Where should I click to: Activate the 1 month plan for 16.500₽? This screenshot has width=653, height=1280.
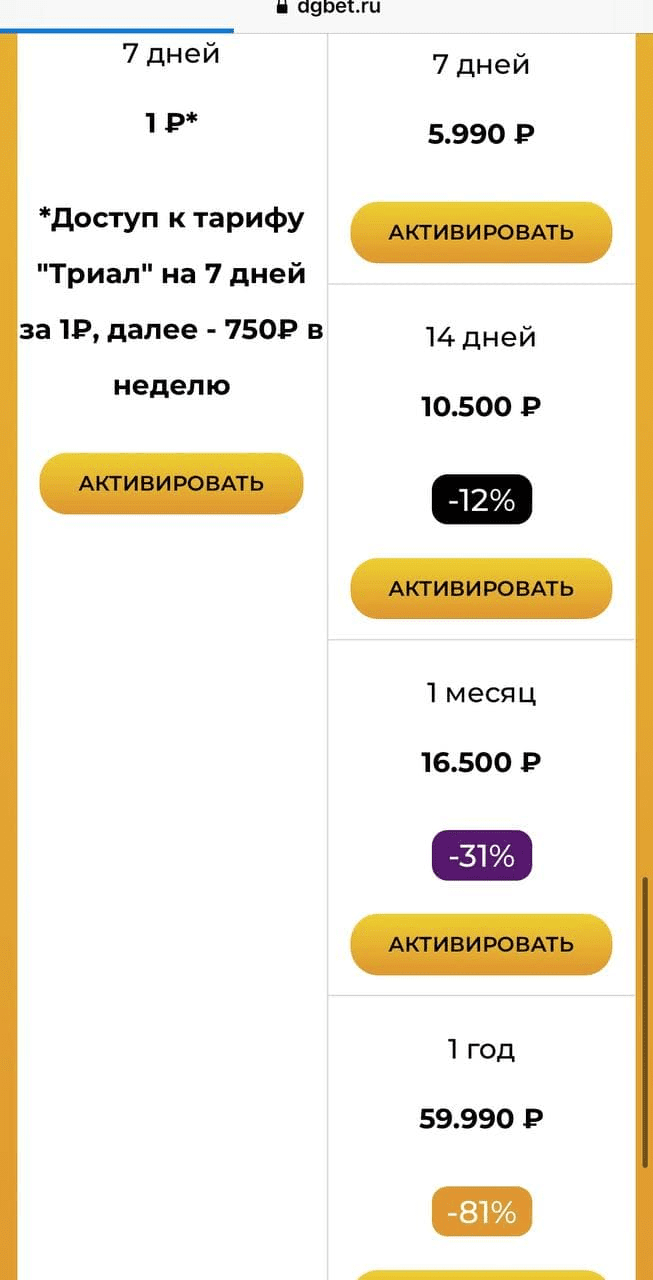tap(481, 944)
